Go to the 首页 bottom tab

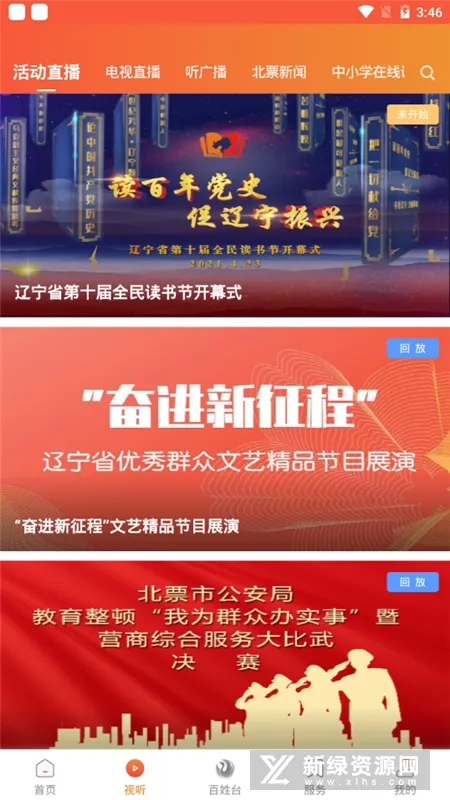(45, 777)
